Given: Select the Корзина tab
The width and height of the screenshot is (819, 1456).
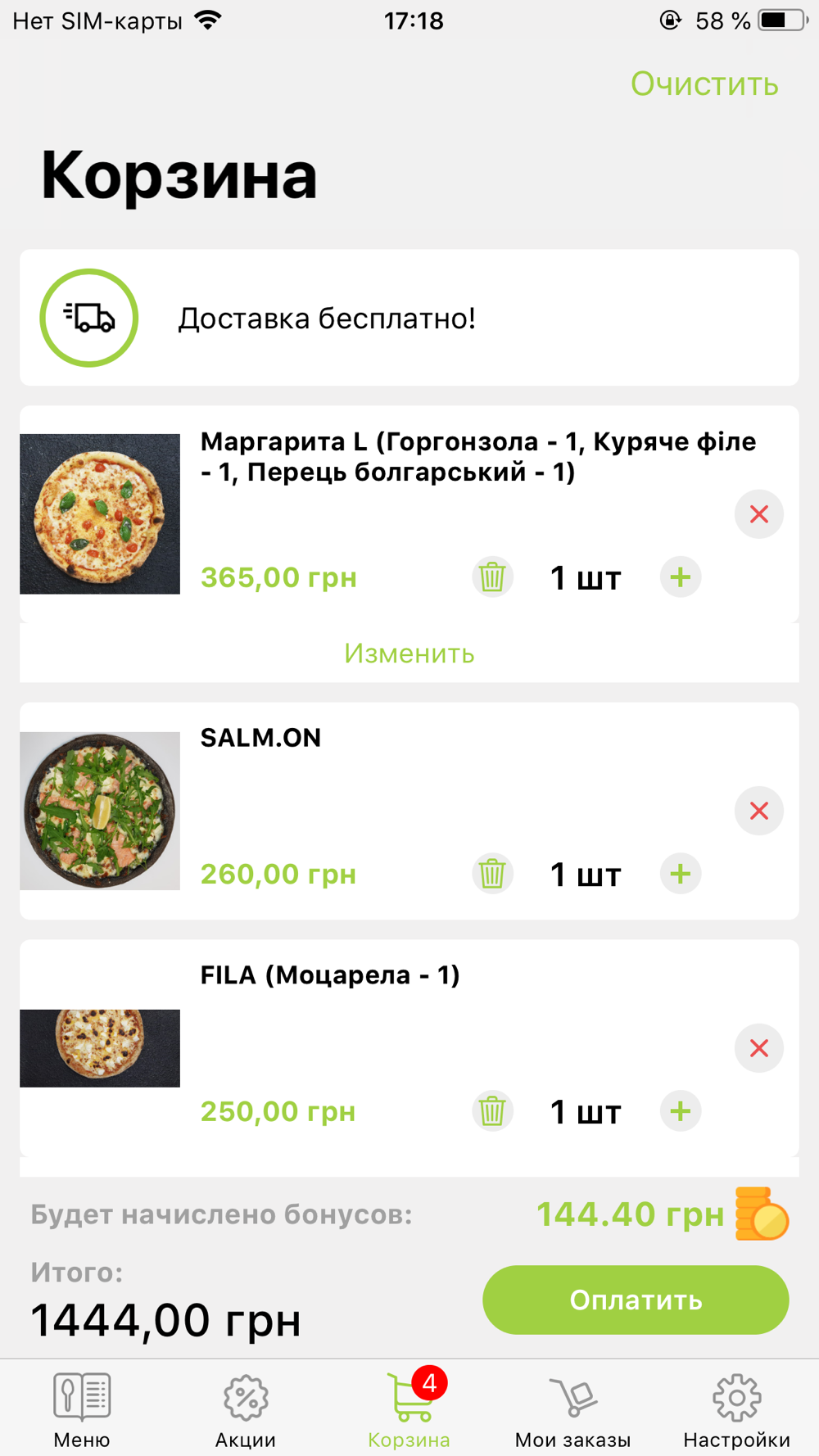Looking at the screenshot, I should [x=409, y=1410].
